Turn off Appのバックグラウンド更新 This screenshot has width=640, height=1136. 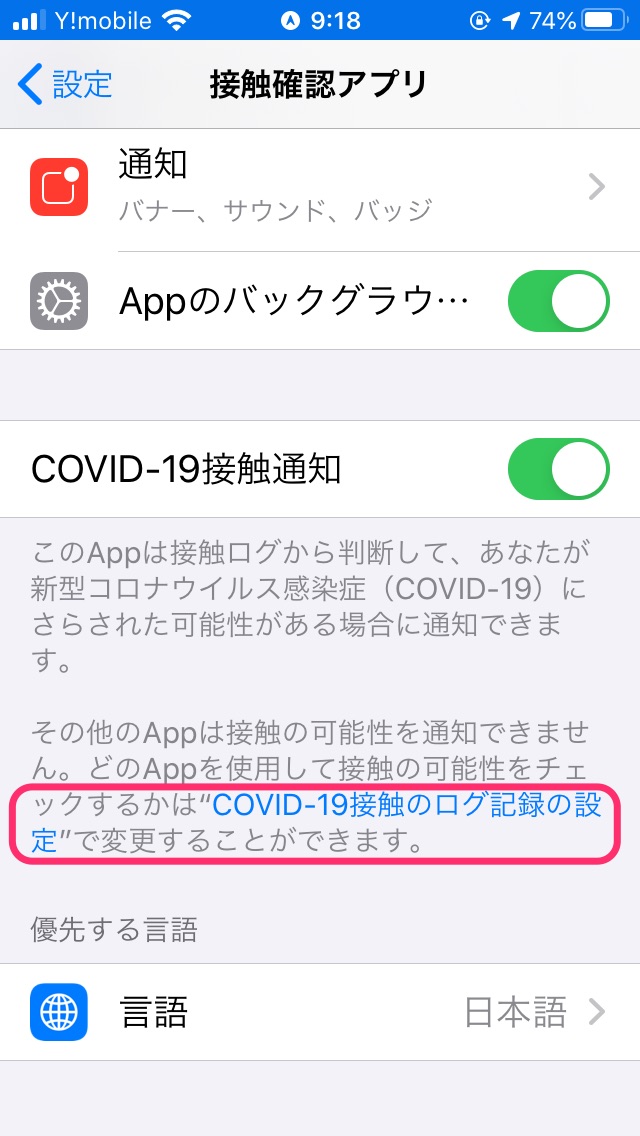(x=558, y=301)
